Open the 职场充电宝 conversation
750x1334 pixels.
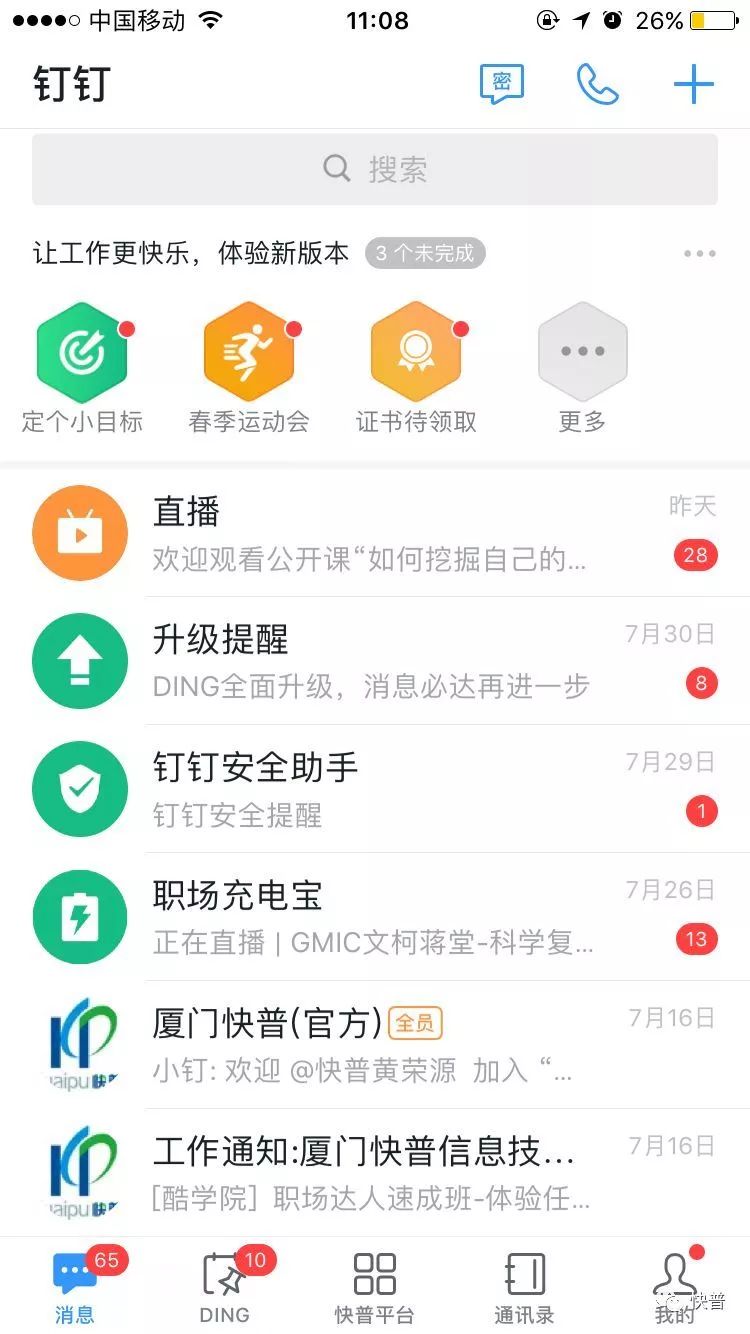click(x=375, y=917)
